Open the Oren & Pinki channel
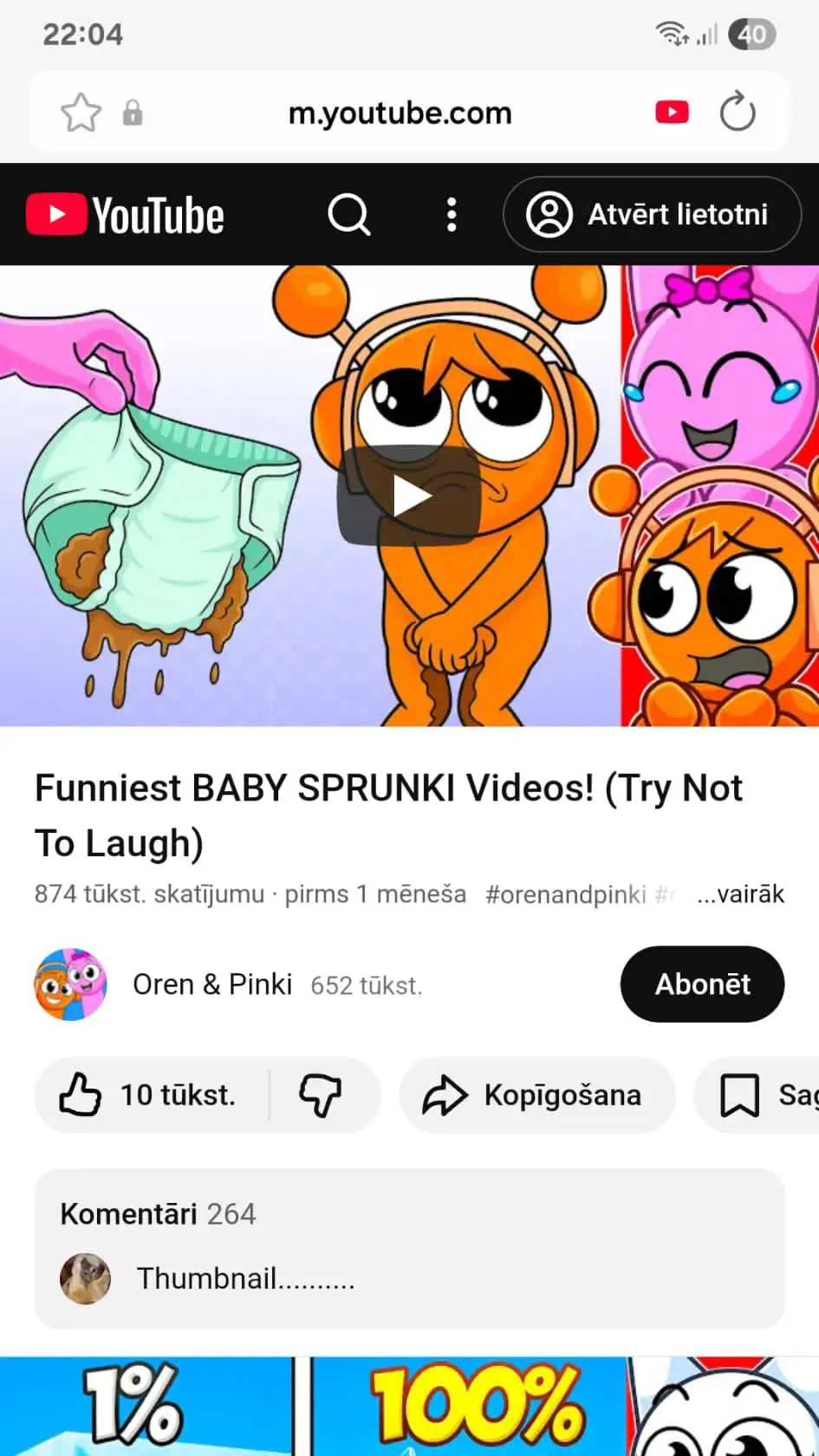Screen dimensions: 819x1456 click(211, 985)
